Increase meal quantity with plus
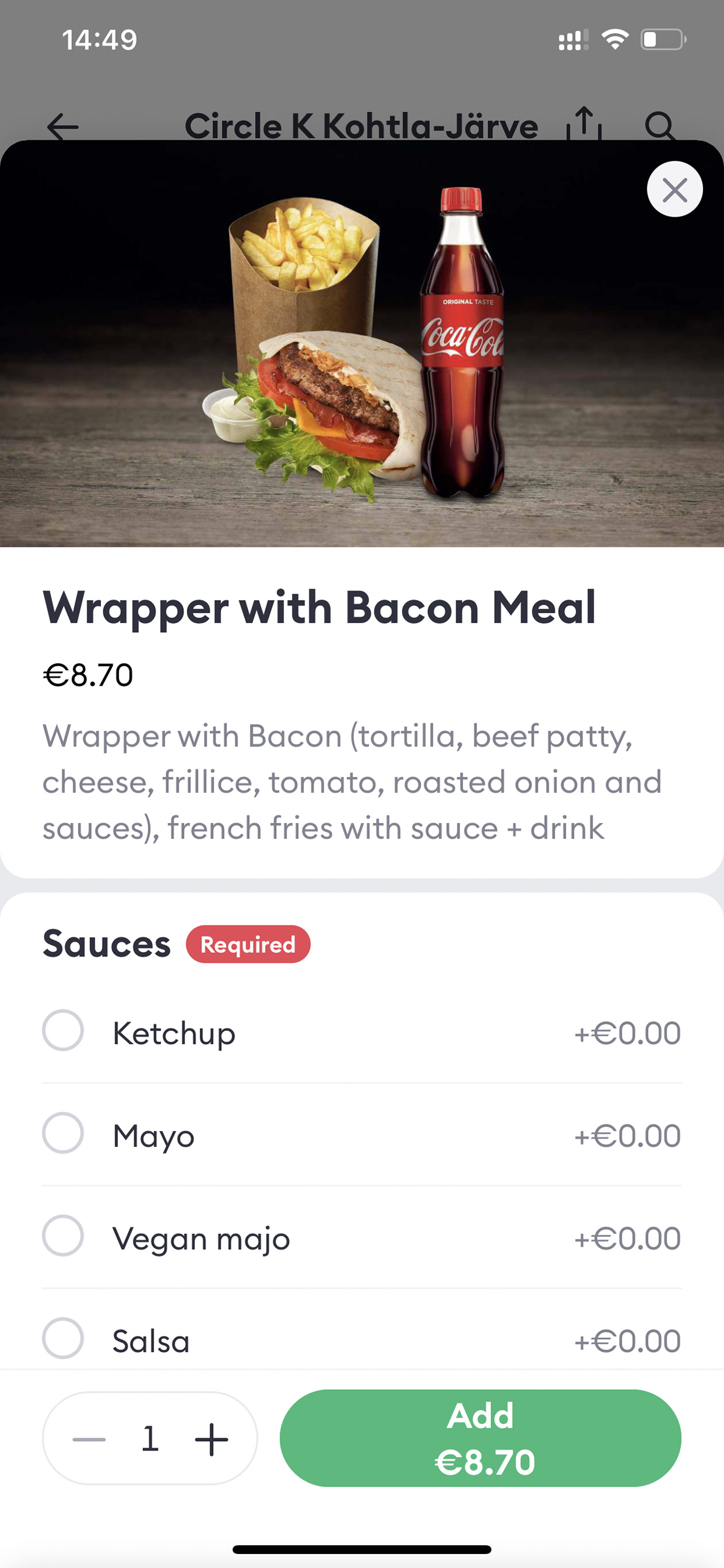The width and height of the screenshot is (724, 1568). point(211,1439)
